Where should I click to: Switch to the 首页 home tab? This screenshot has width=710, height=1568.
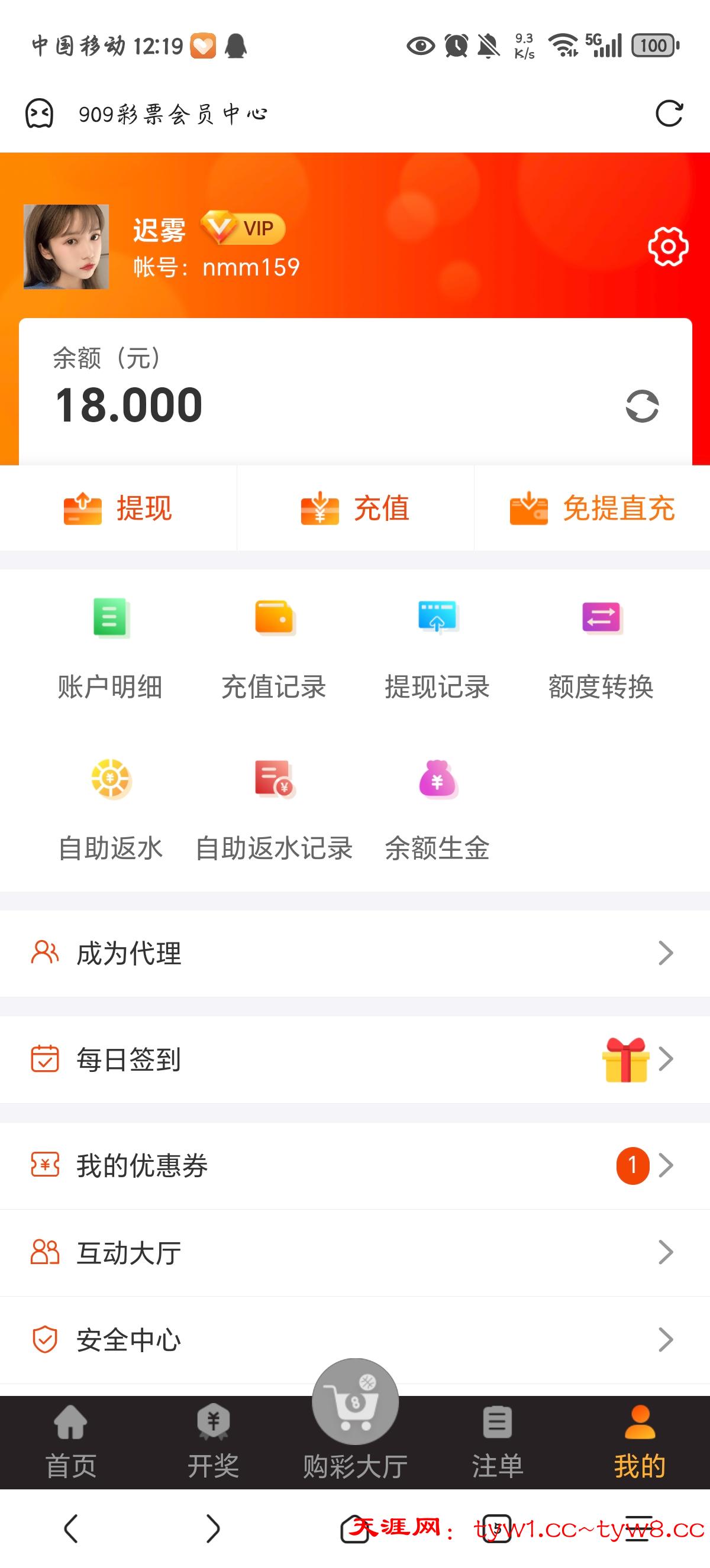pos(70,1443)
